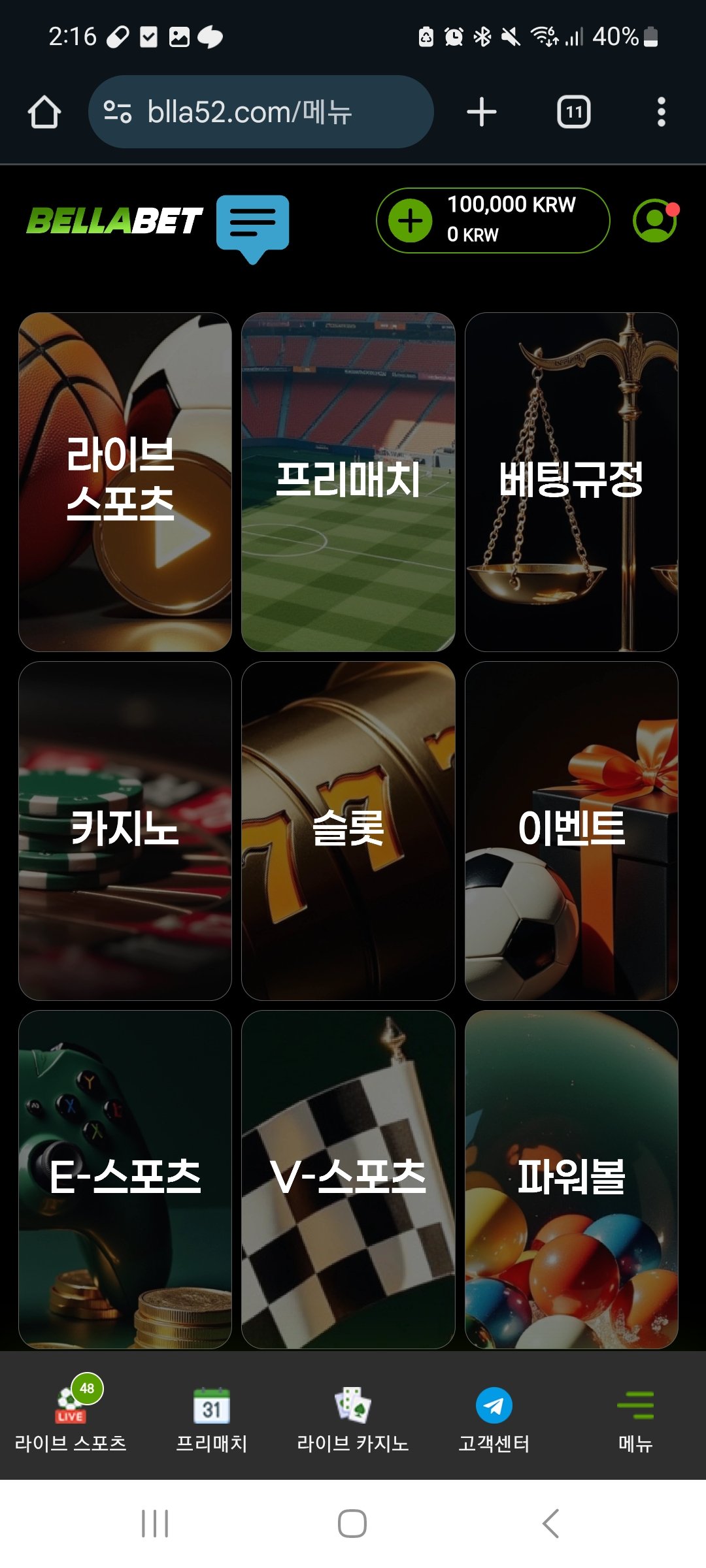Open the user profile icon

coord(654,221)
